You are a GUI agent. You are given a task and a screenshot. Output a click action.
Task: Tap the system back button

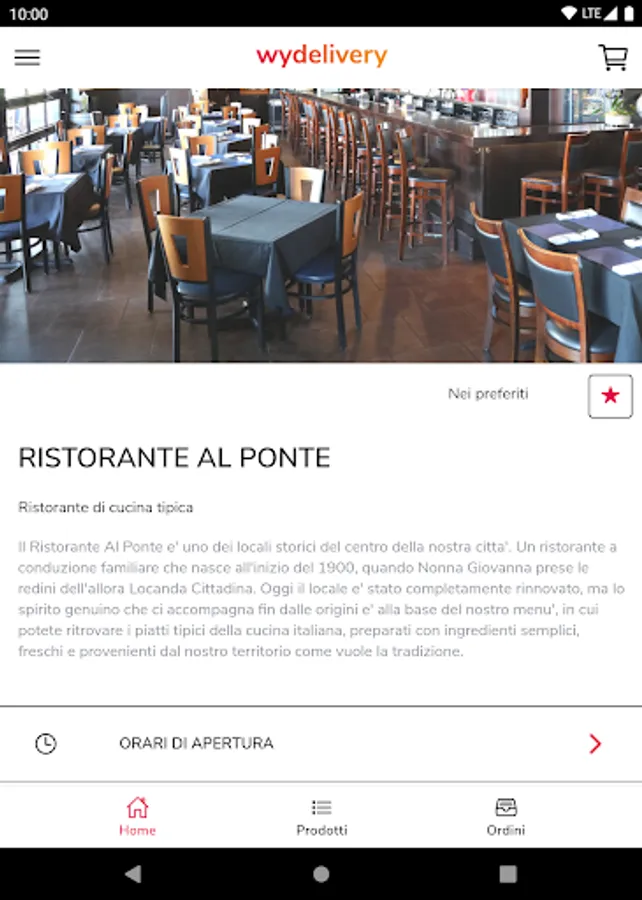click(133, 874)
